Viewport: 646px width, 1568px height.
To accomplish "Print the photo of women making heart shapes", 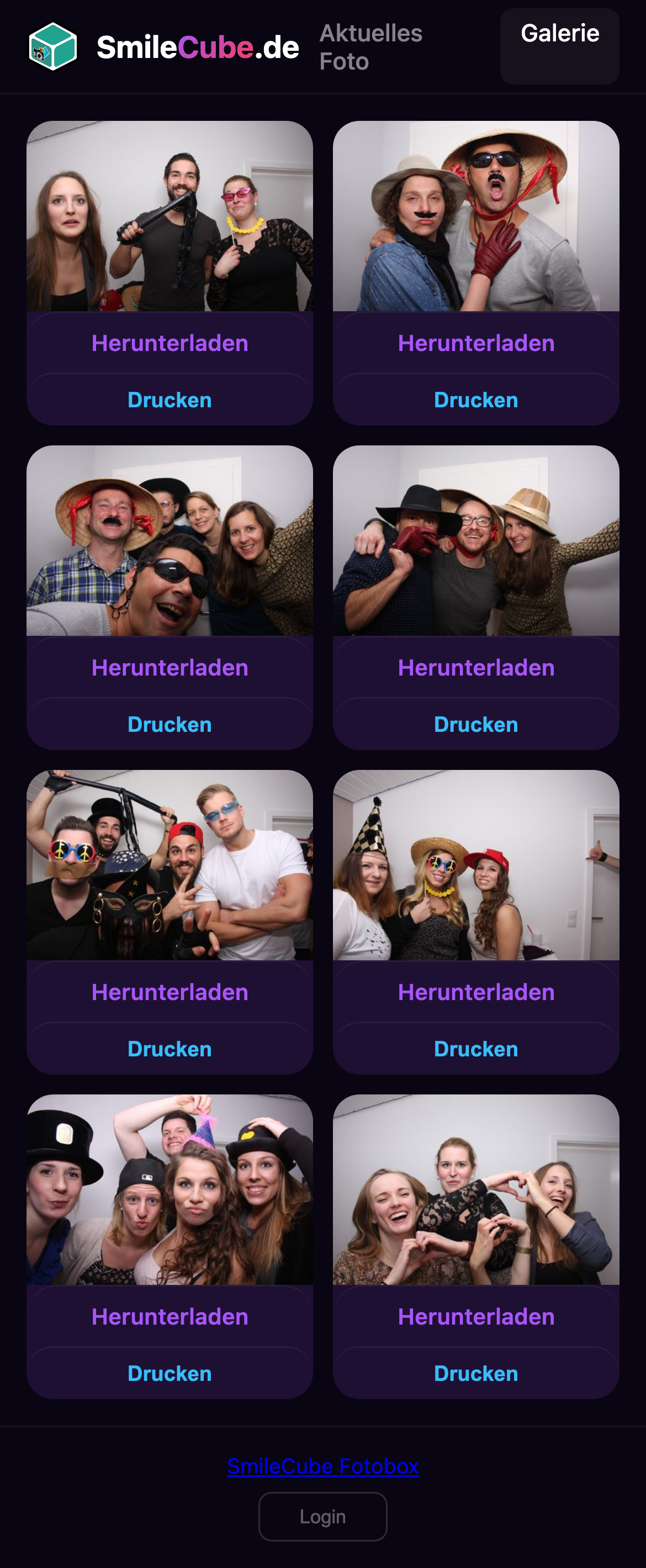I will point(476,1372).
